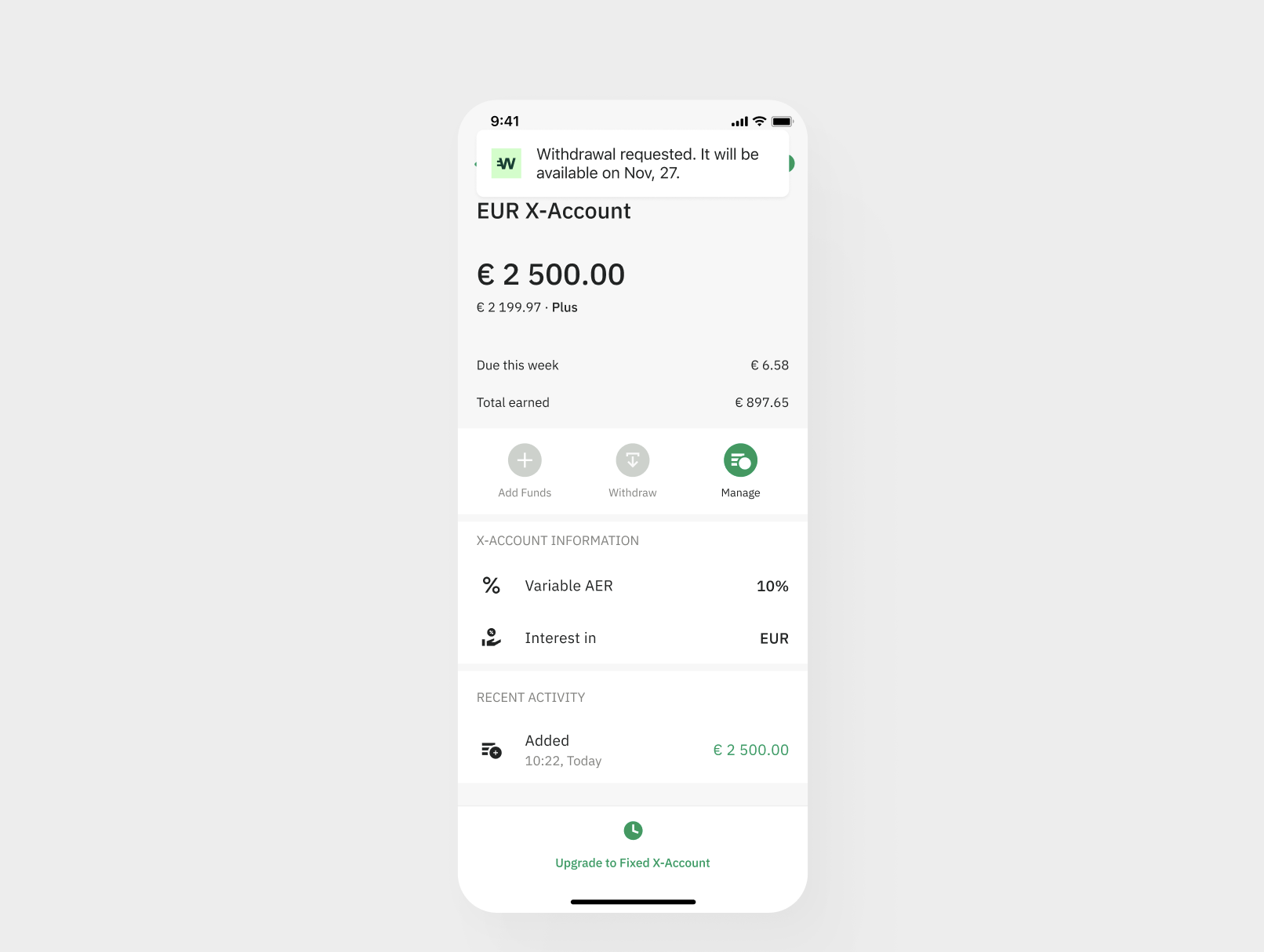This screenshot has height=952, width=1264.
Task: Open the withdrawal requested notification banner
Action: pyautogui.click(x=632, y=164)
